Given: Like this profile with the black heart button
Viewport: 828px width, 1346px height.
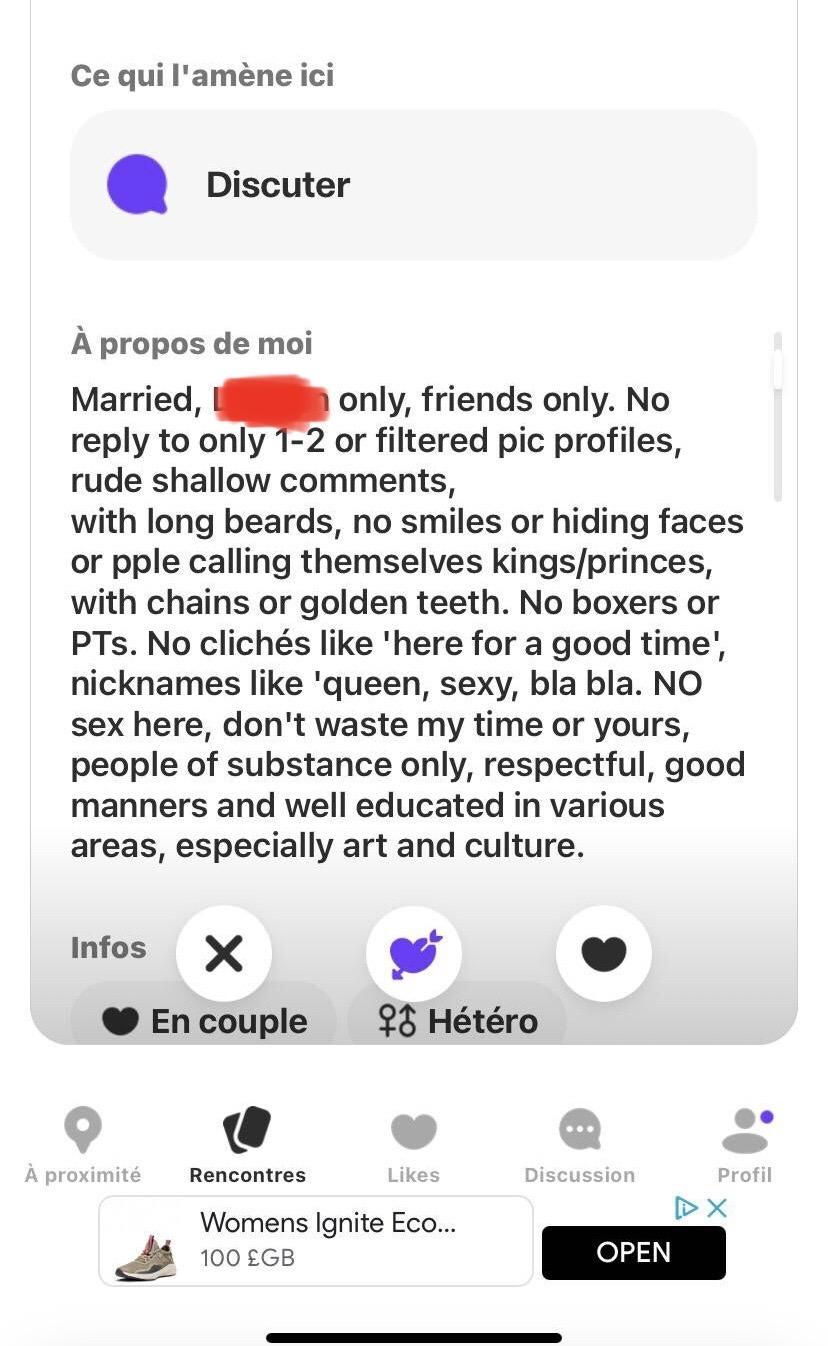Looking at the screenshot, I should 604,953.
